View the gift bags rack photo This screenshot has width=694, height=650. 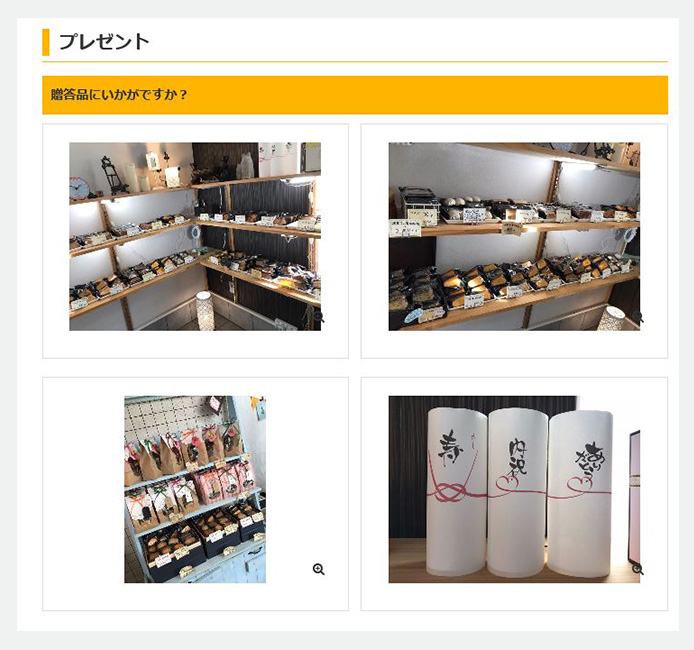pos(195,489)
